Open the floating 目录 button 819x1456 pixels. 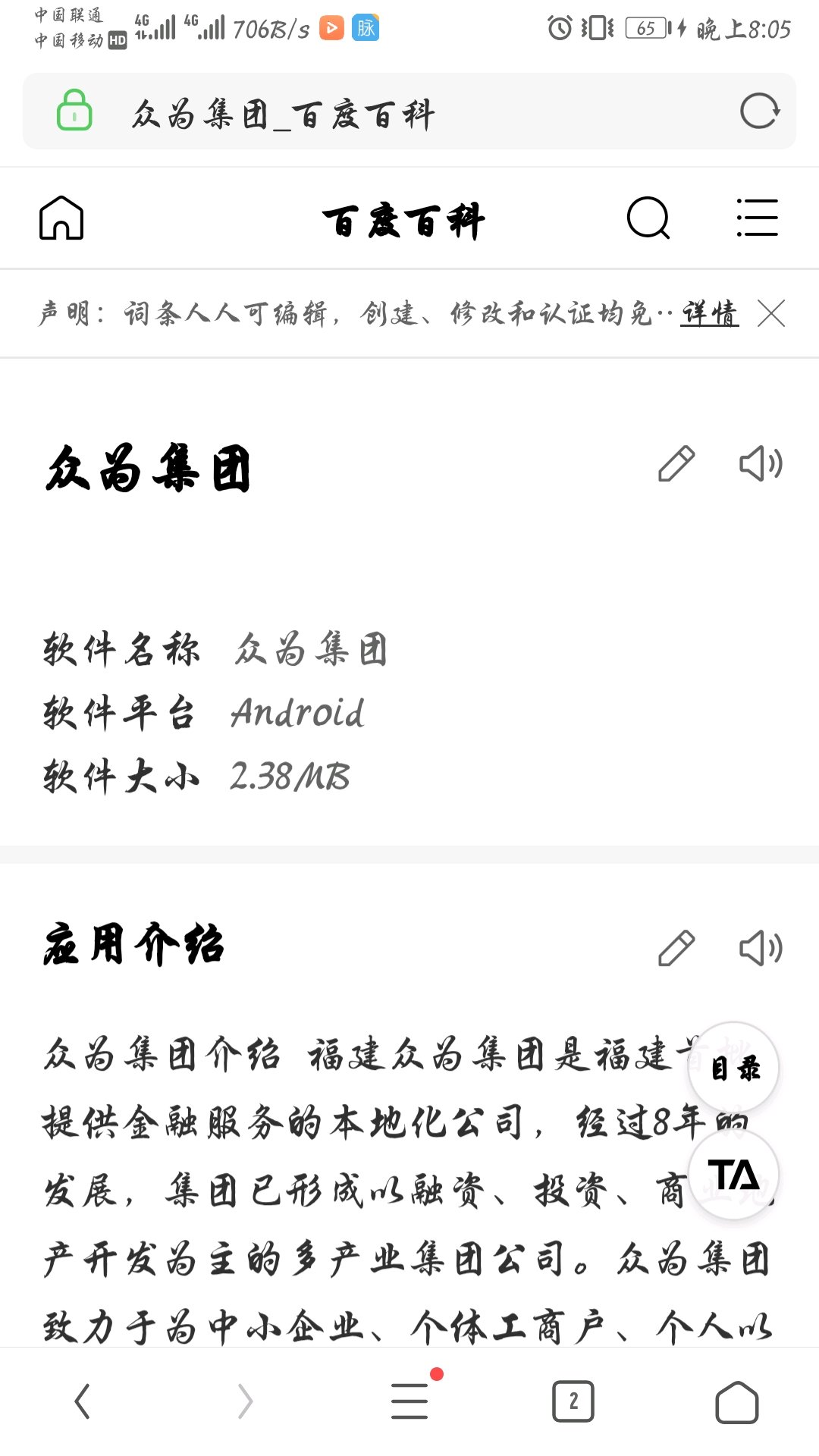pyautogui.click(x=734, y=1068)
